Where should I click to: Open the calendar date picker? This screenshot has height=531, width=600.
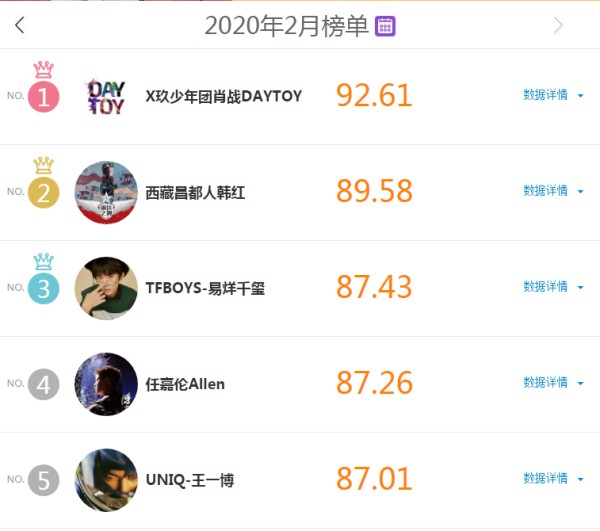tap(385, 27)
